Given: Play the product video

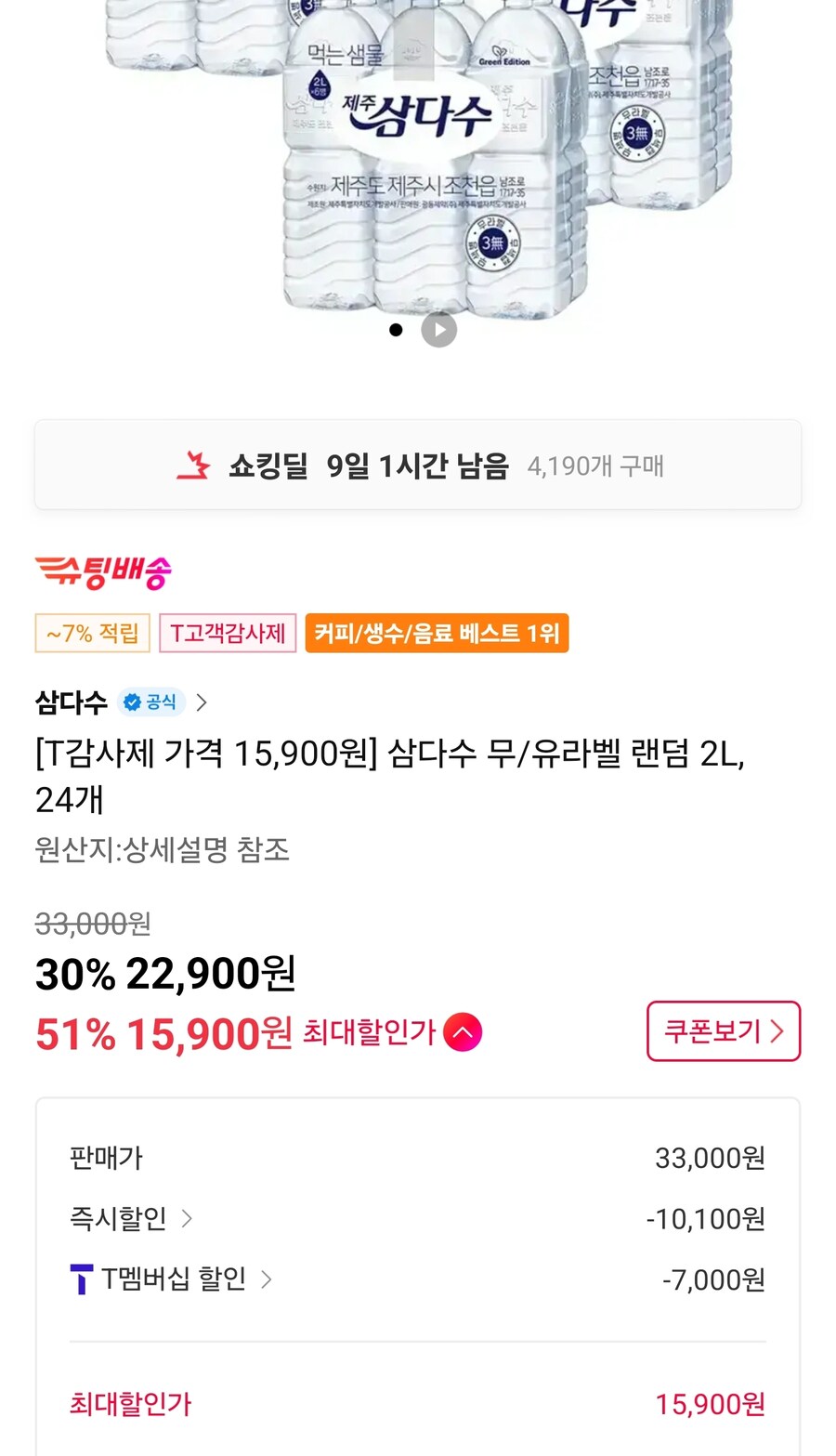Looking at the screenshot, I should [438, 329].
